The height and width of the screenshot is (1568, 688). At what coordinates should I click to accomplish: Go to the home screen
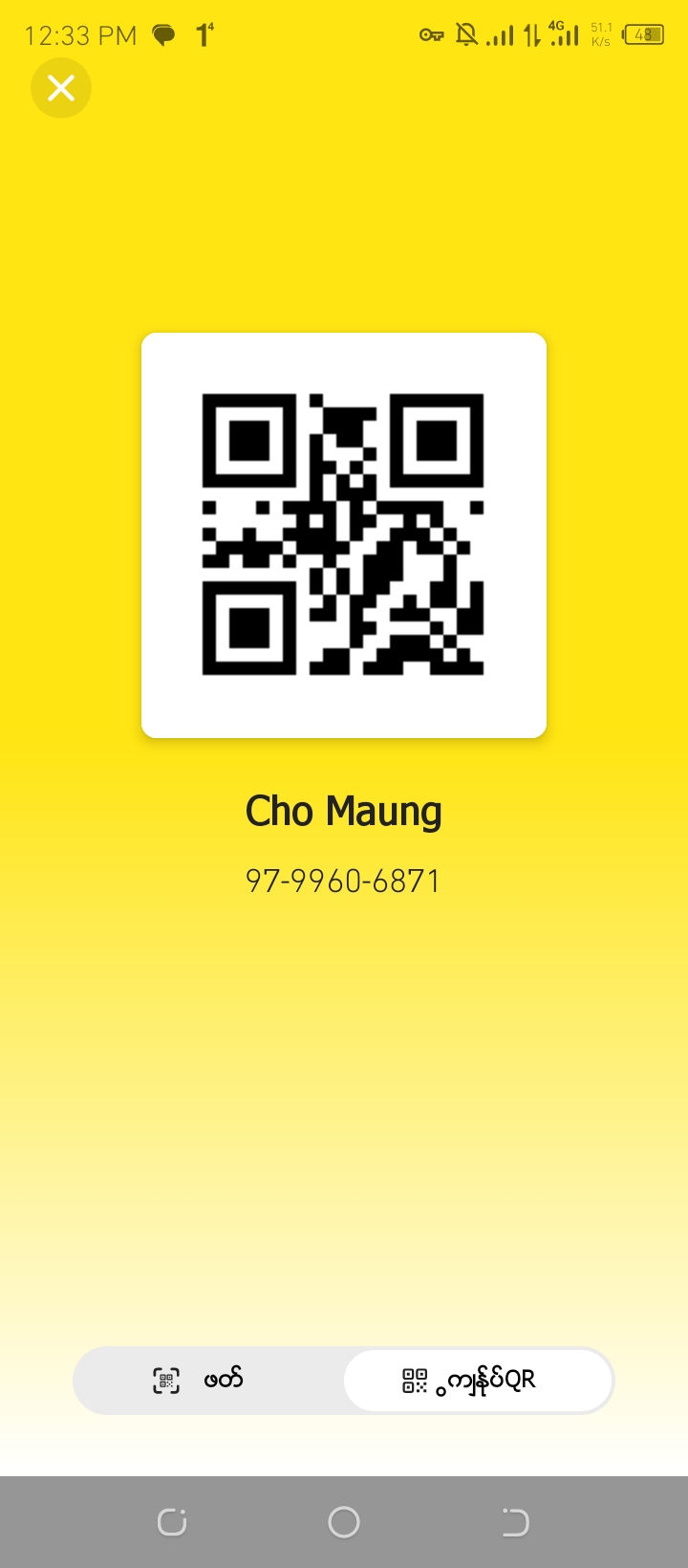[x=344, y=1522]
